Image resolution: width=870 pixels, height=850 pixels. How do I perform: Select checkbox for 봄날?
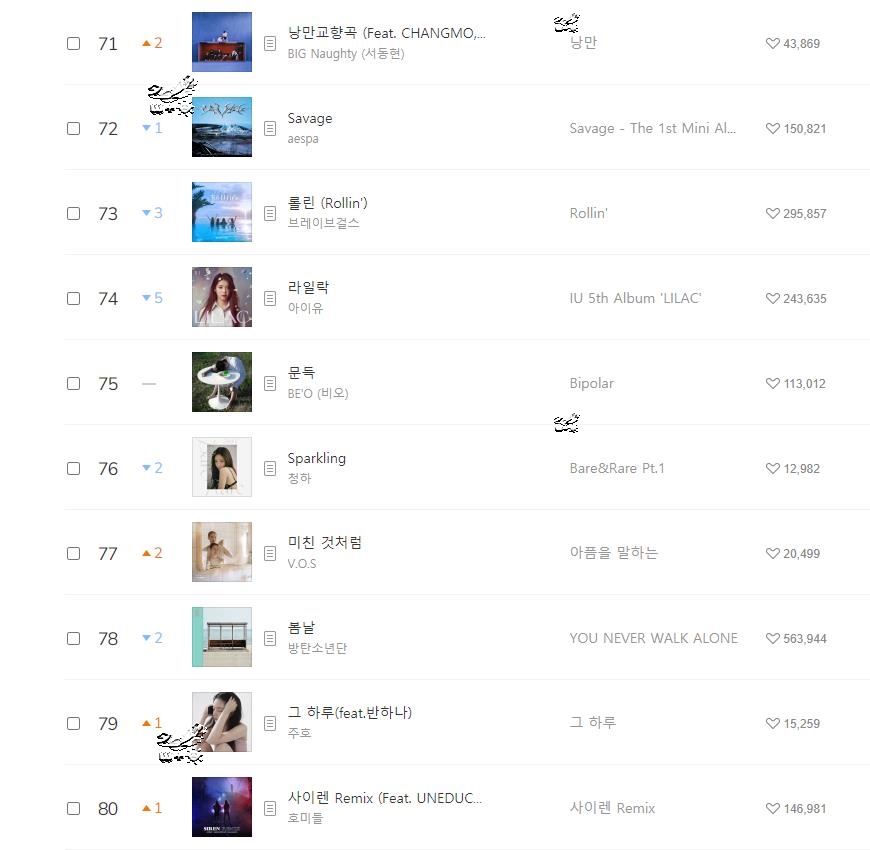pyautogui.click(x=73, y=638)
